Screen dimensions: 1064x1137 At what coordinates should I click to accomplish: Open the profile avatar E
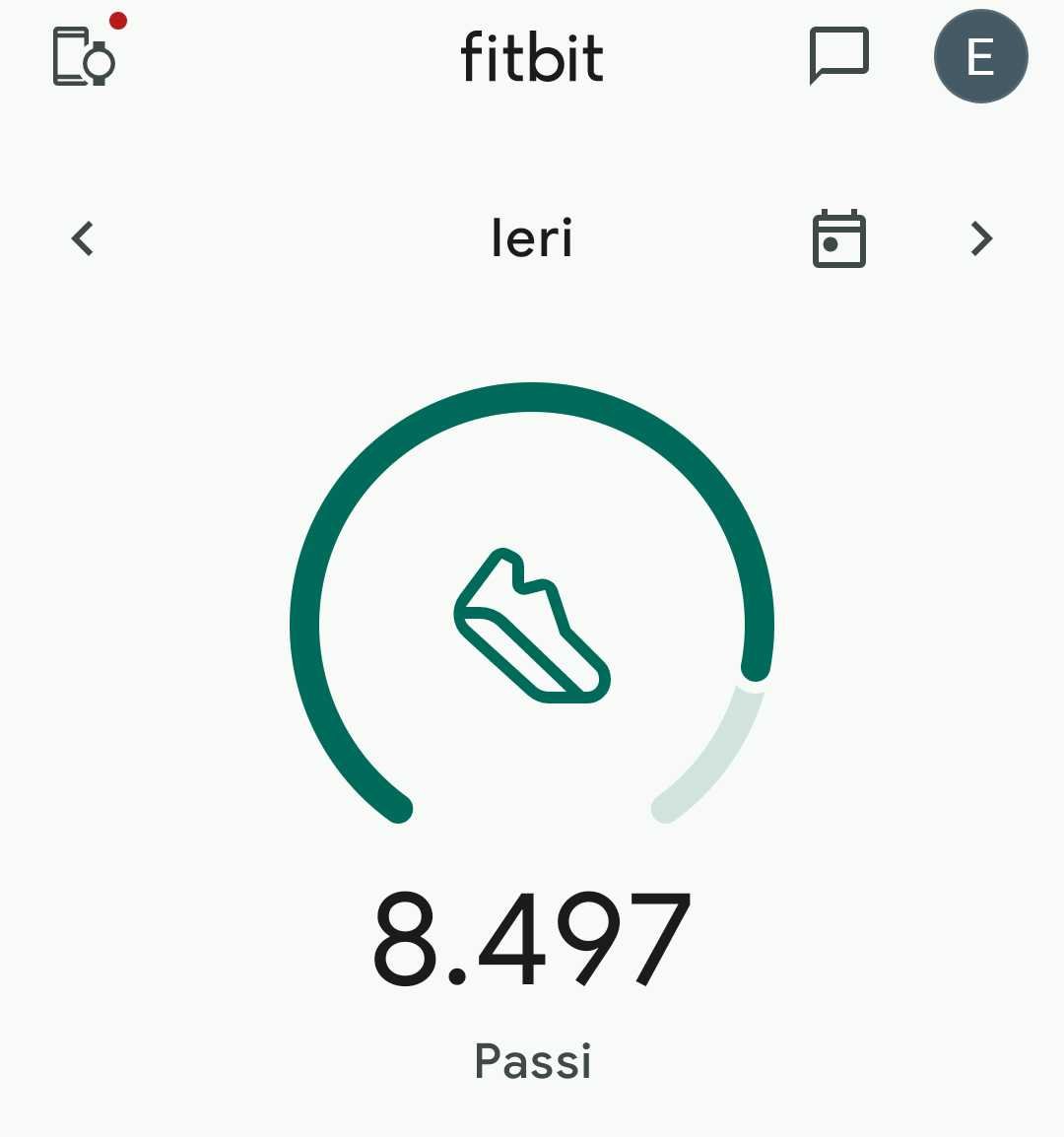(x=980, y=56)
